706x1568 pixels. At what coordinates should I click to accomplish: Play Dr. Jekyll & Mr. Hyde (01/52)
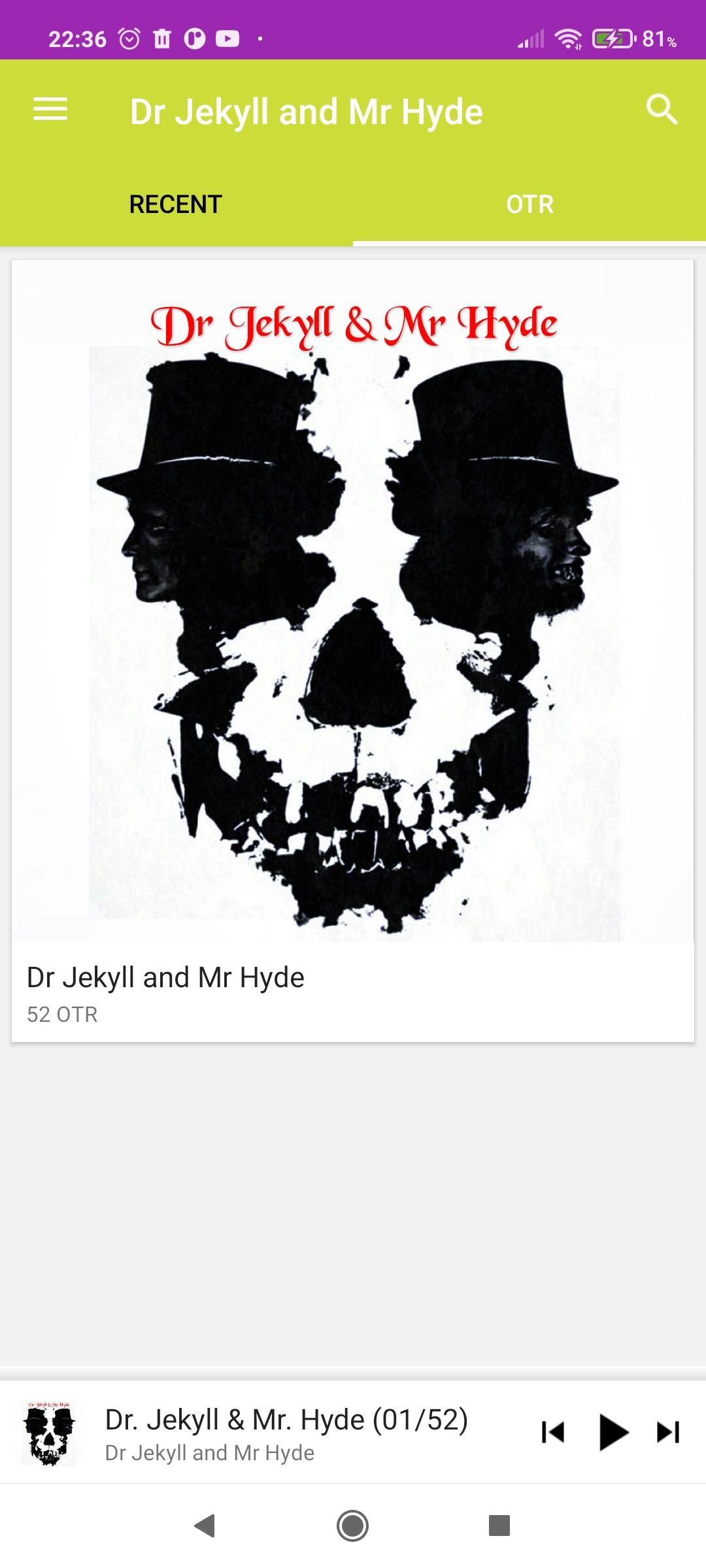pos(613,1432)
